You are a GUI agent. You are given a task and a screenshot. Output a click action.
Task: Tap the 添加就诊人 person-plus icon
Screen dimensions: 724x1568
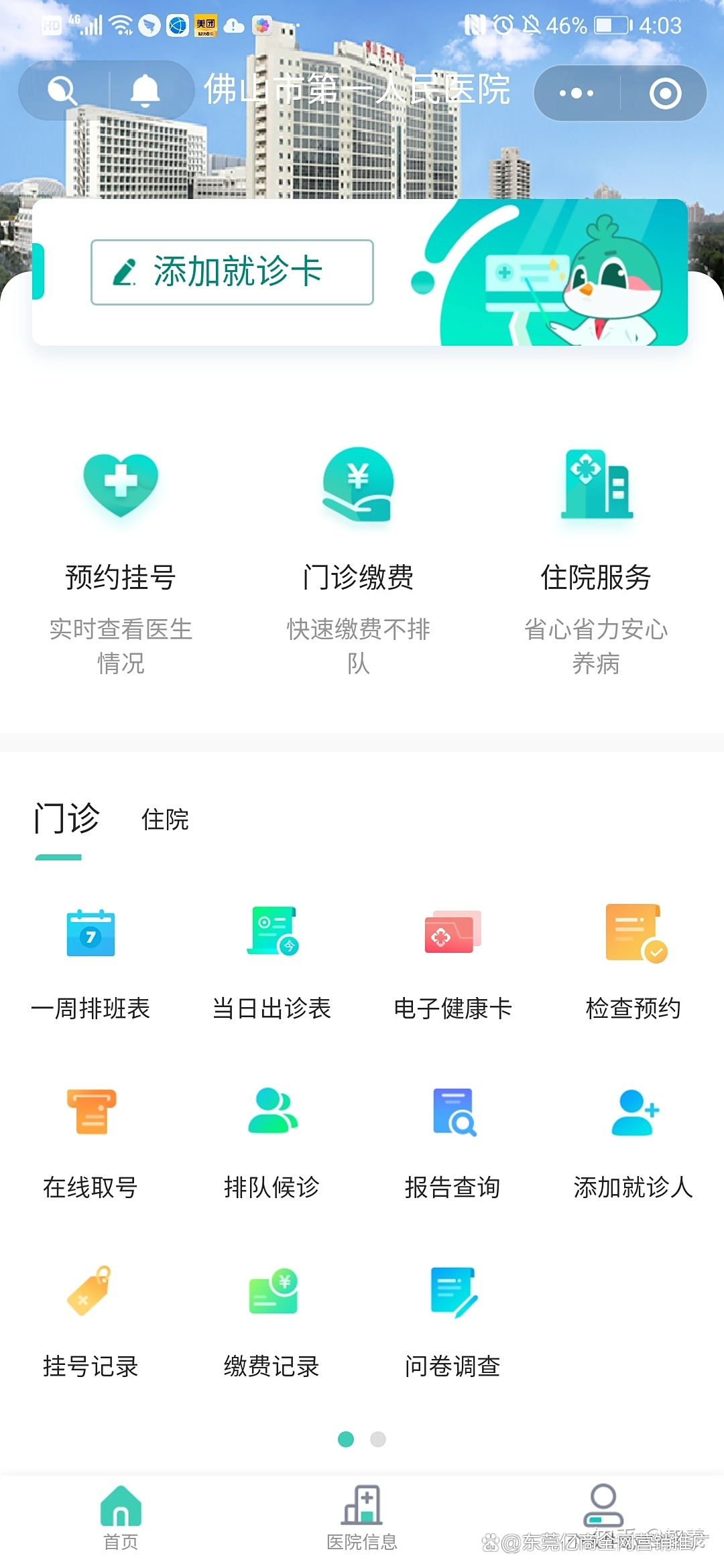coord(633,1112)
